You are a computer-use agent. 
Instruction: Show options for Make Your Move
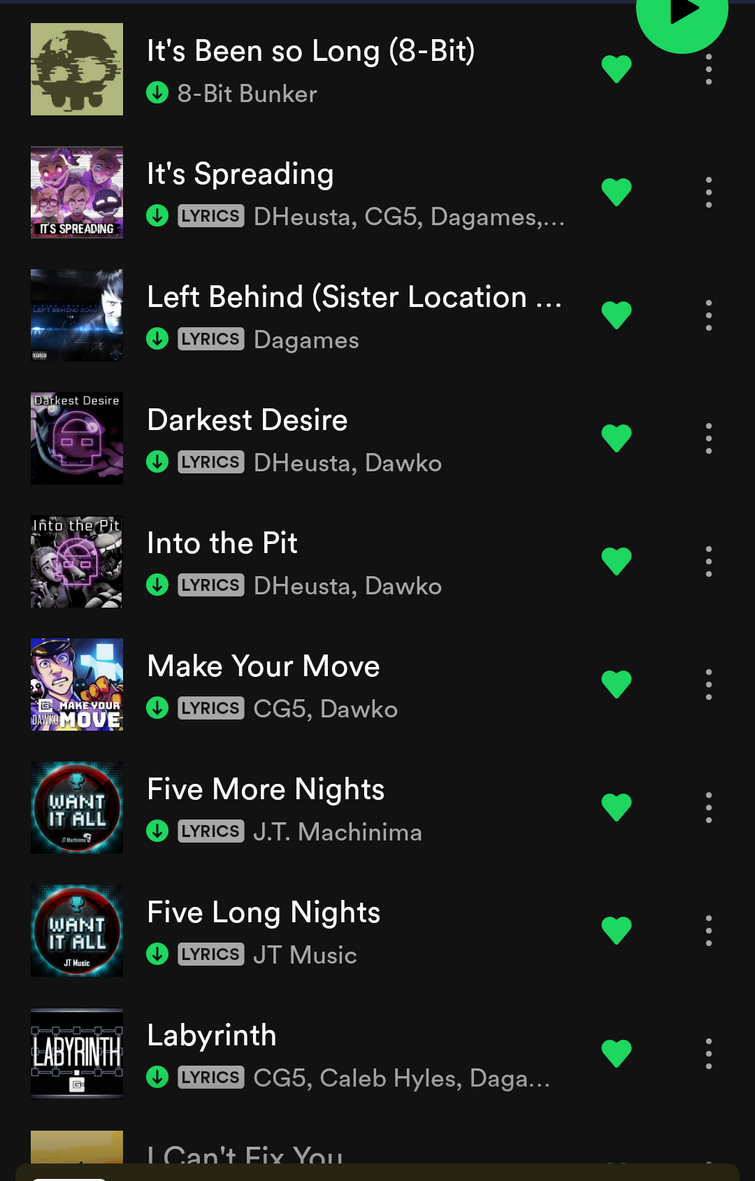[x=708, y=684]
